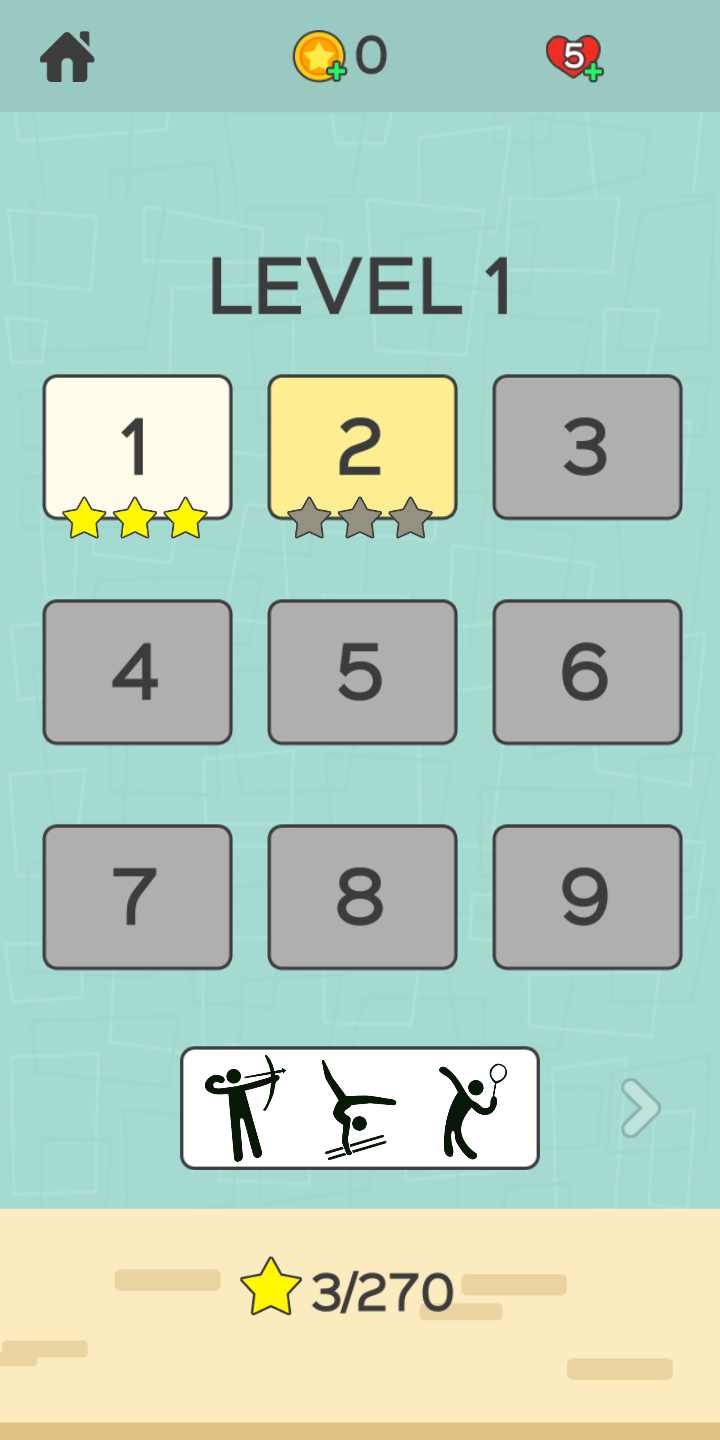The width and height of the screenshot is (720, 1440).
Task: Open the sports pictogram category banner
Action: pyautogui.click(x=360, y=1107)
